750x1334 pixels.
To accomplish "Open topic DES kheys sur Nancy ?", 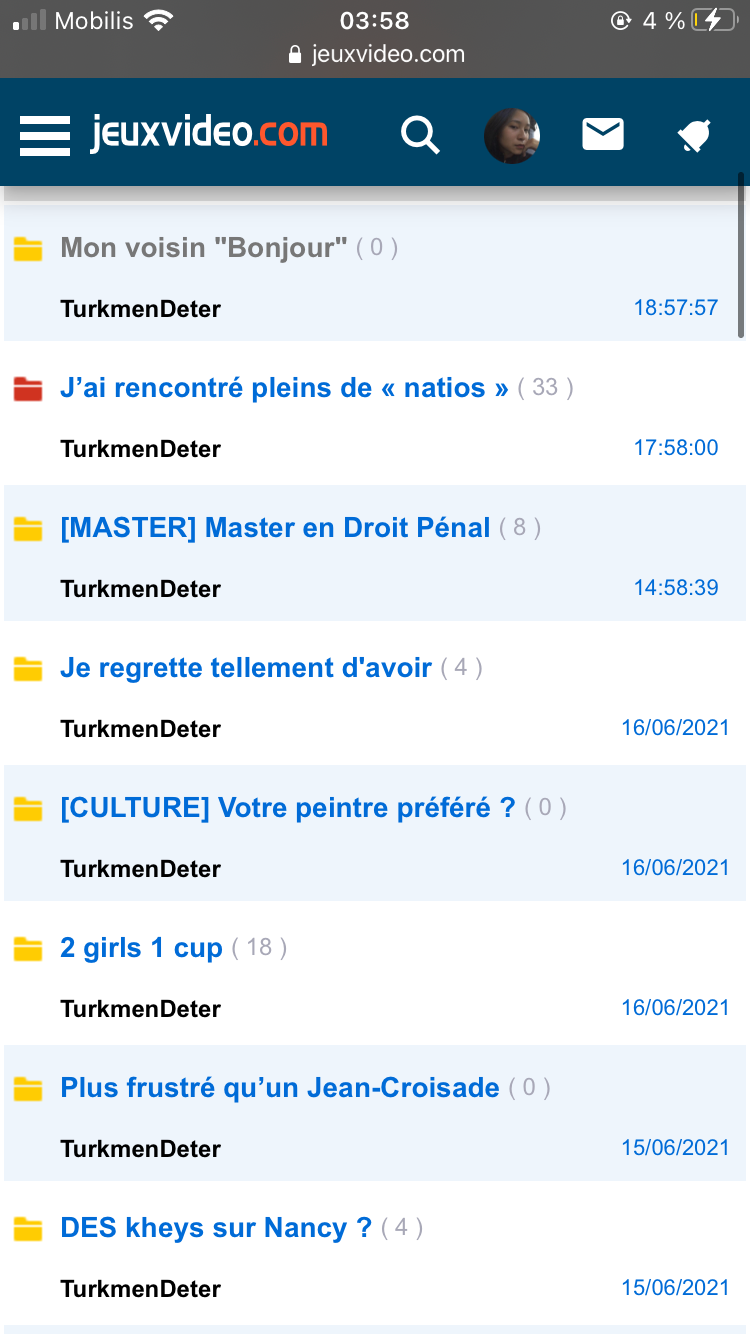I will pyautogui.click(x=216, y=1227).
